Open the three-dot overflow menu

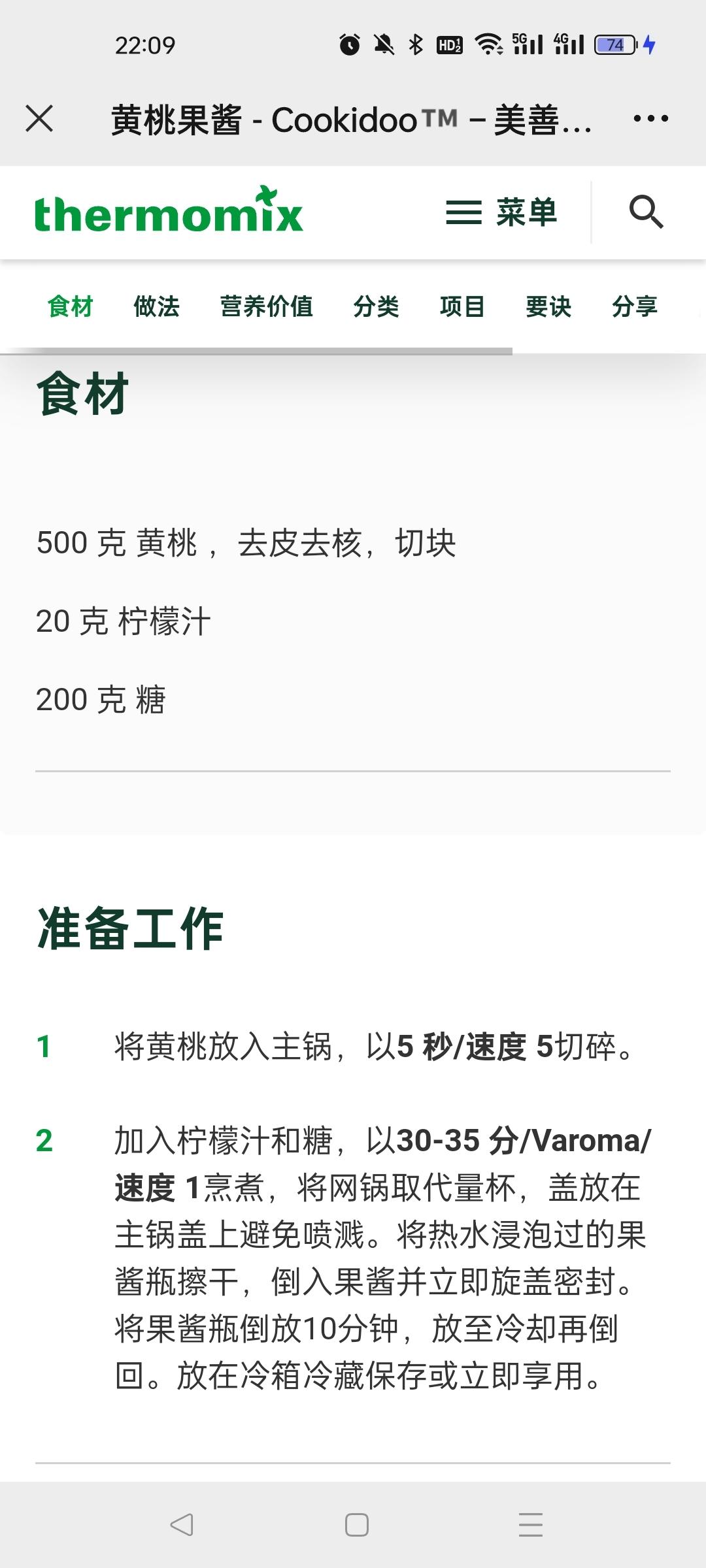pos(651,118)
